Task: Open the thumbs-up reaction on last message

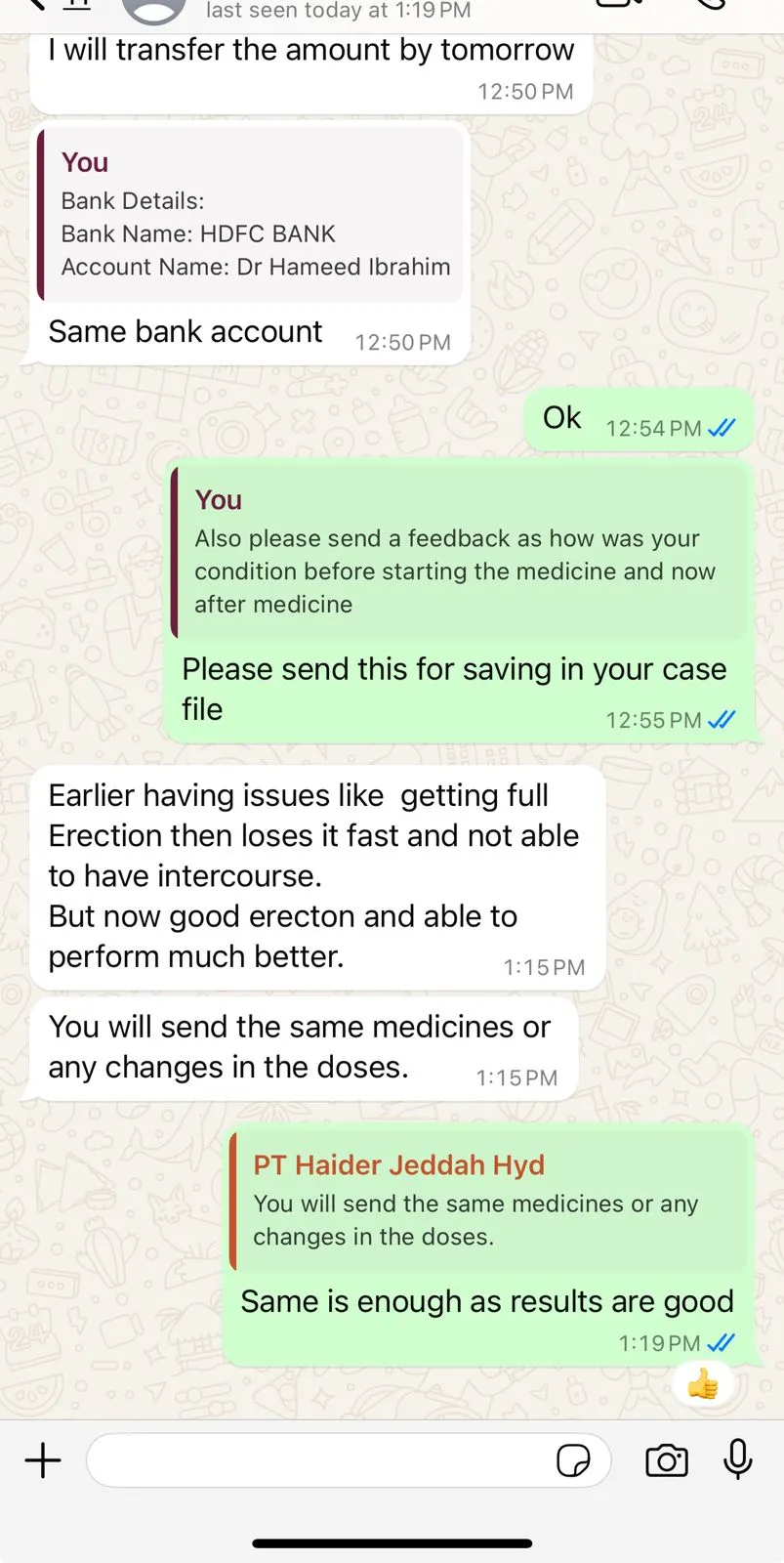Action: (x=703, y=1383)
